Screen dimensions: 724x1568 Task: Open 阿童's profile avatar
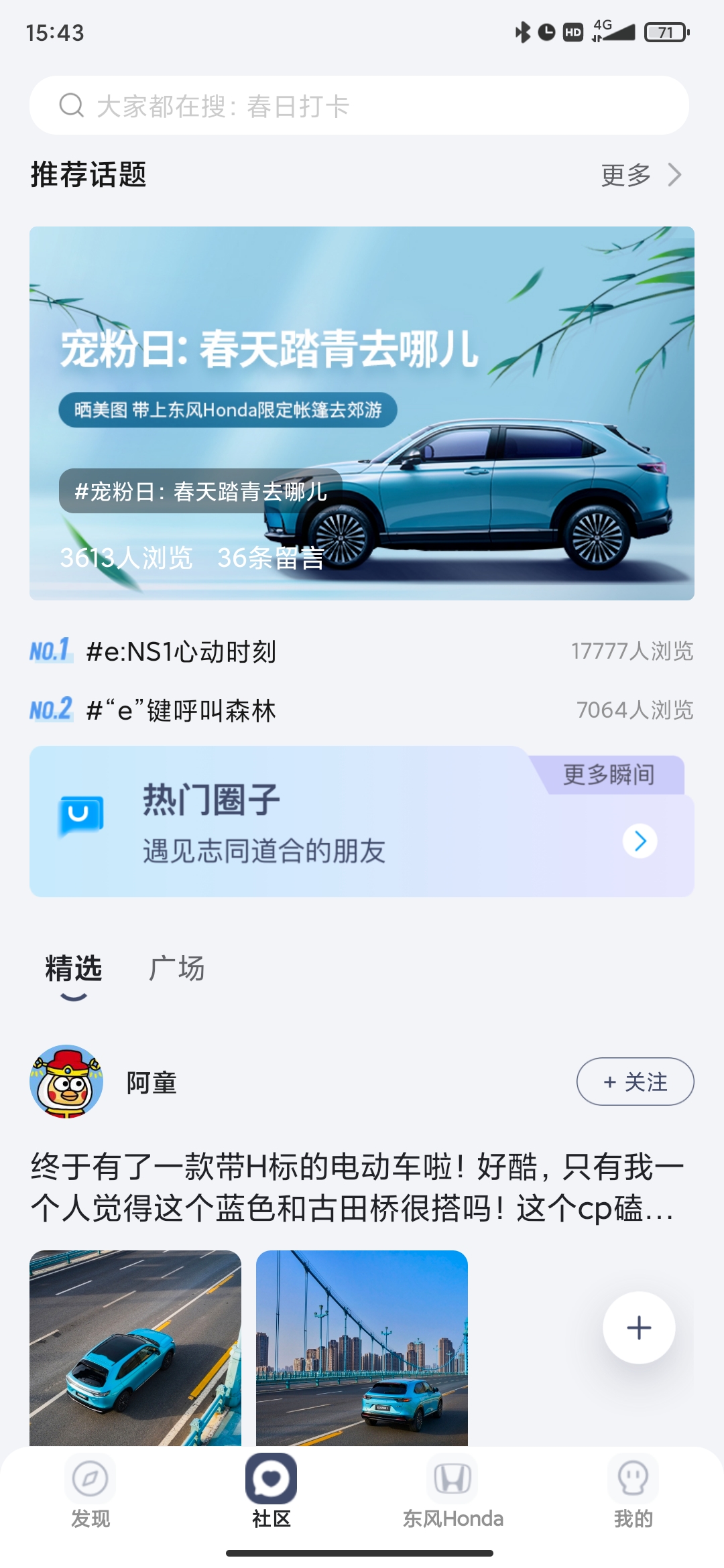click(x=66, y=1082)
